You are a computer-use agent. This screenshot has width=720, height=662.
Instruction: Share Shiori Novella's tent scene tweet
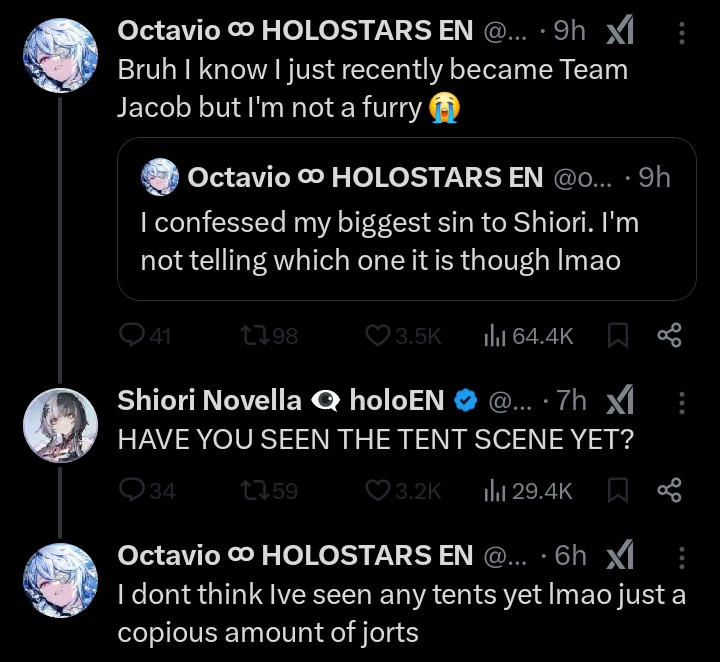[x=669, y=490]
